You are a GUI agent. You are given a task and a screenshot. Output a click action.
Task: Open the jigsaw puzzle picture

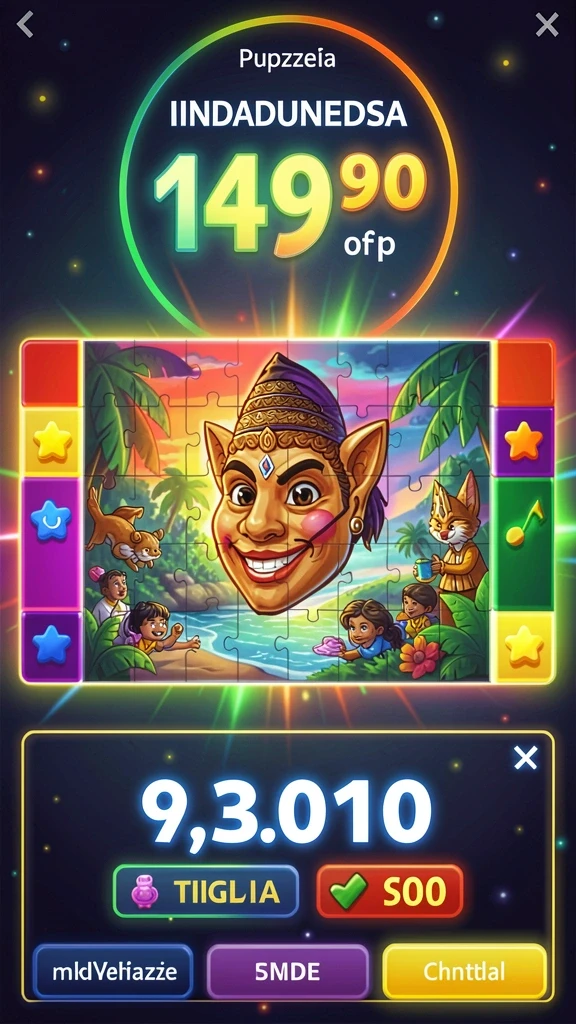(287, 511)
